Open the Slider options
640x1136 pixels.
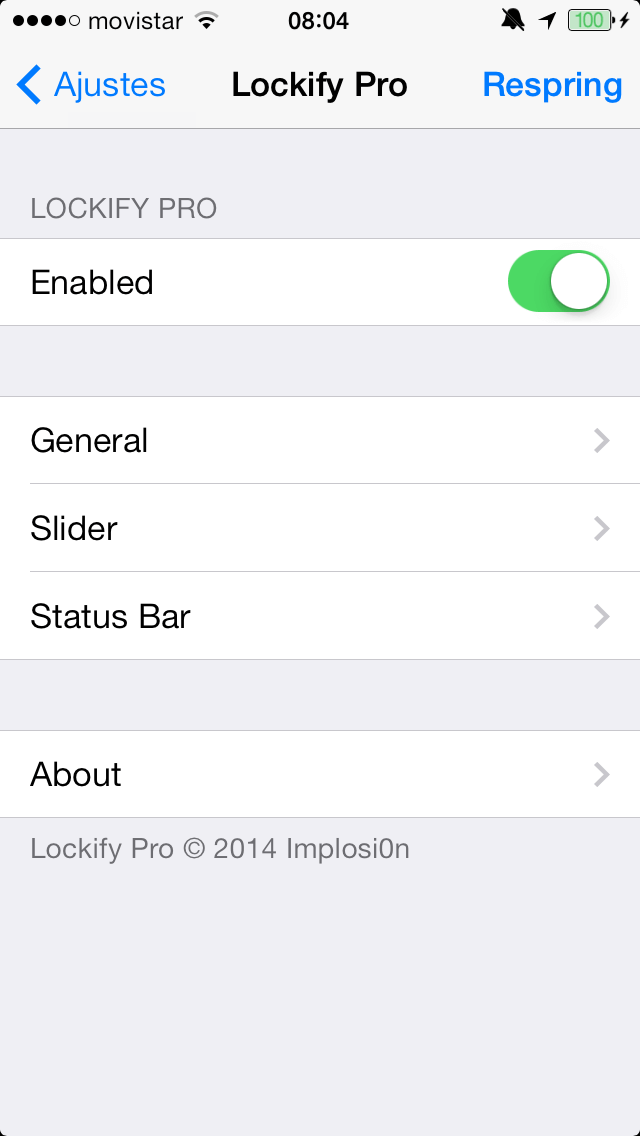(x=320, y=528)
